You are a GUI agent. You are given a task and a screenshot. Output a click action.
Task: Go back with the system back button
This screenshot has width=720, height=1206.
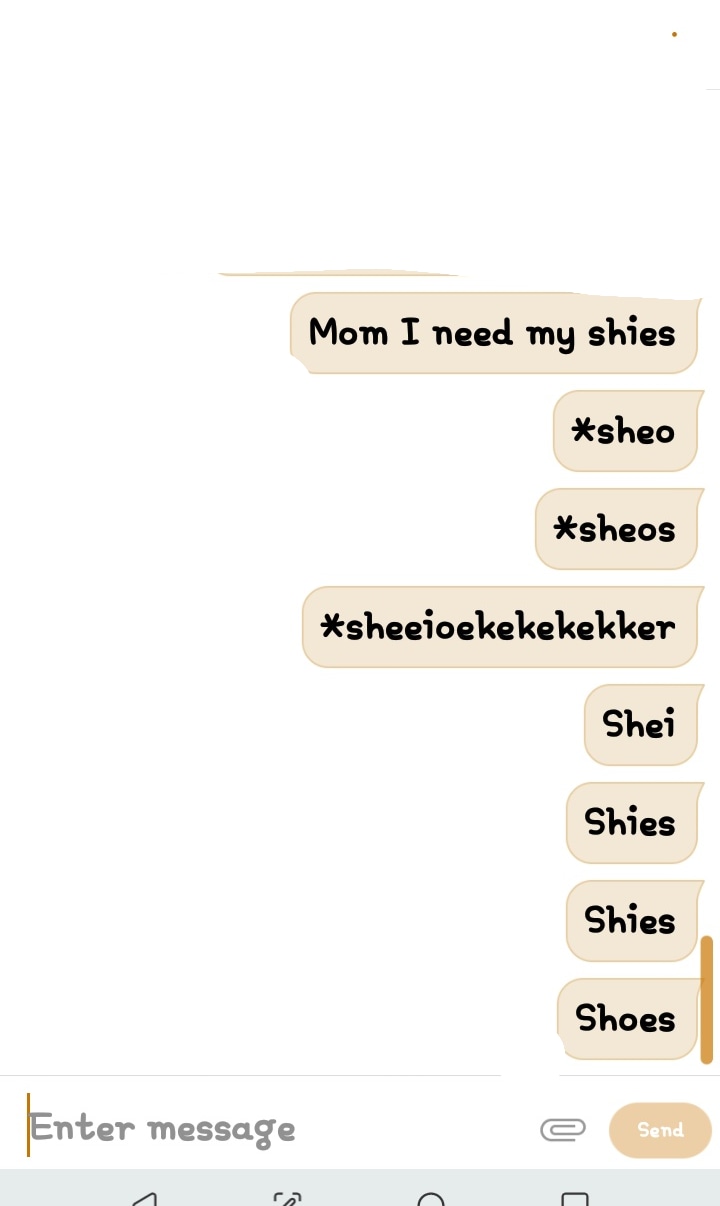[144, 1199]
